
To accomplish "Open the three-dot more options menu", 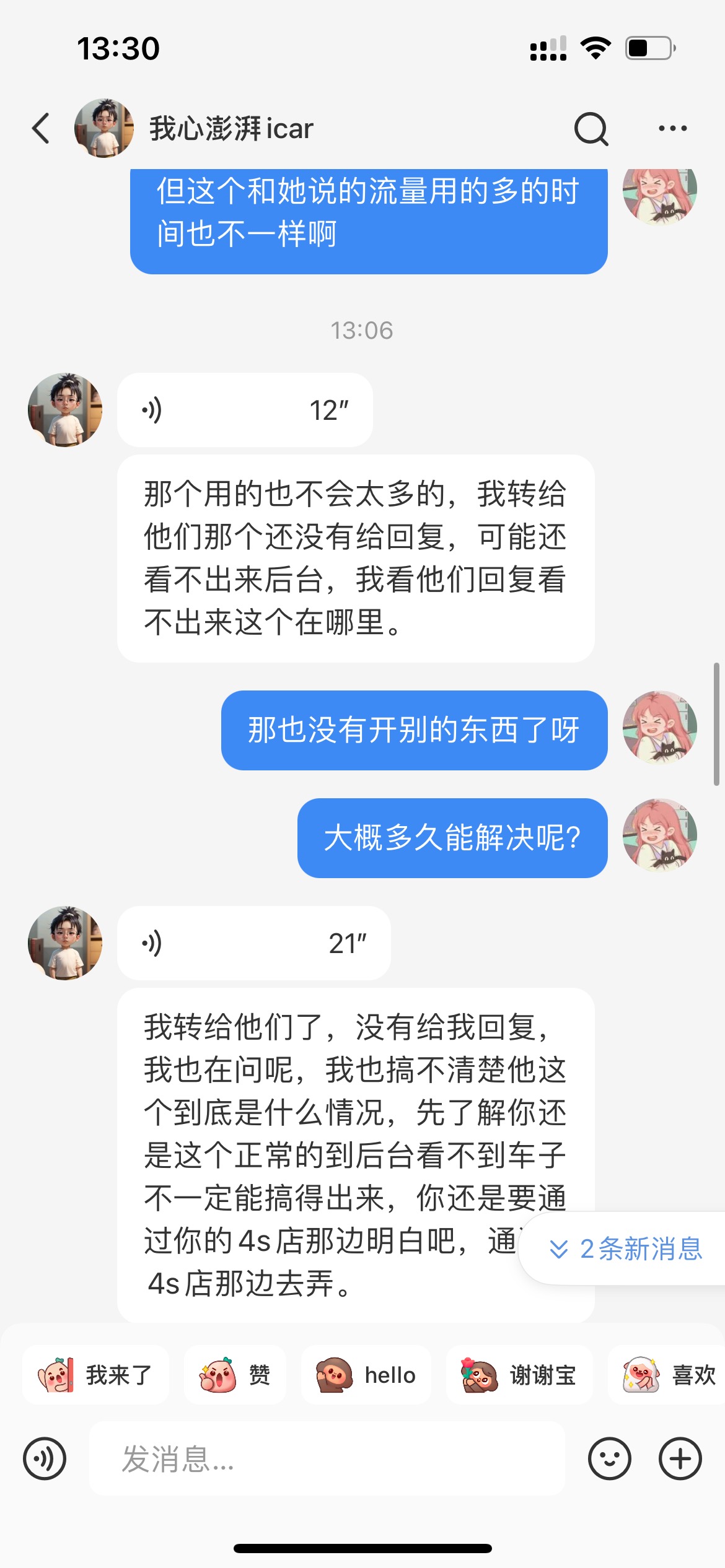I will [x=672, y=129].
